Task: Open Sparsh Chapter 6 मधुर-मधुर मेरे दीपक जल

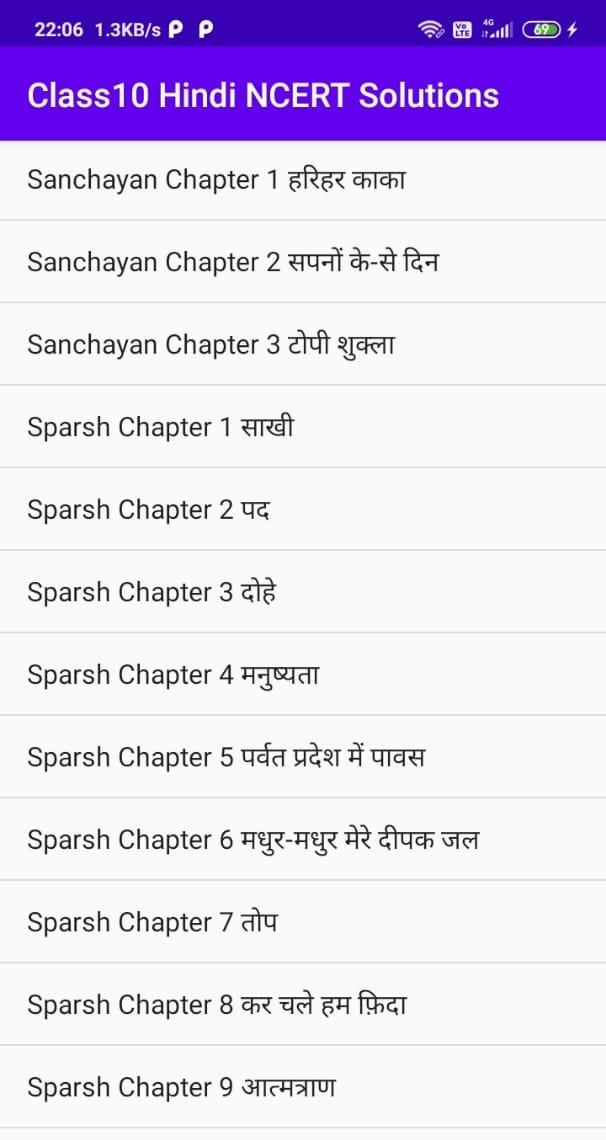Action: click(303, 839)
